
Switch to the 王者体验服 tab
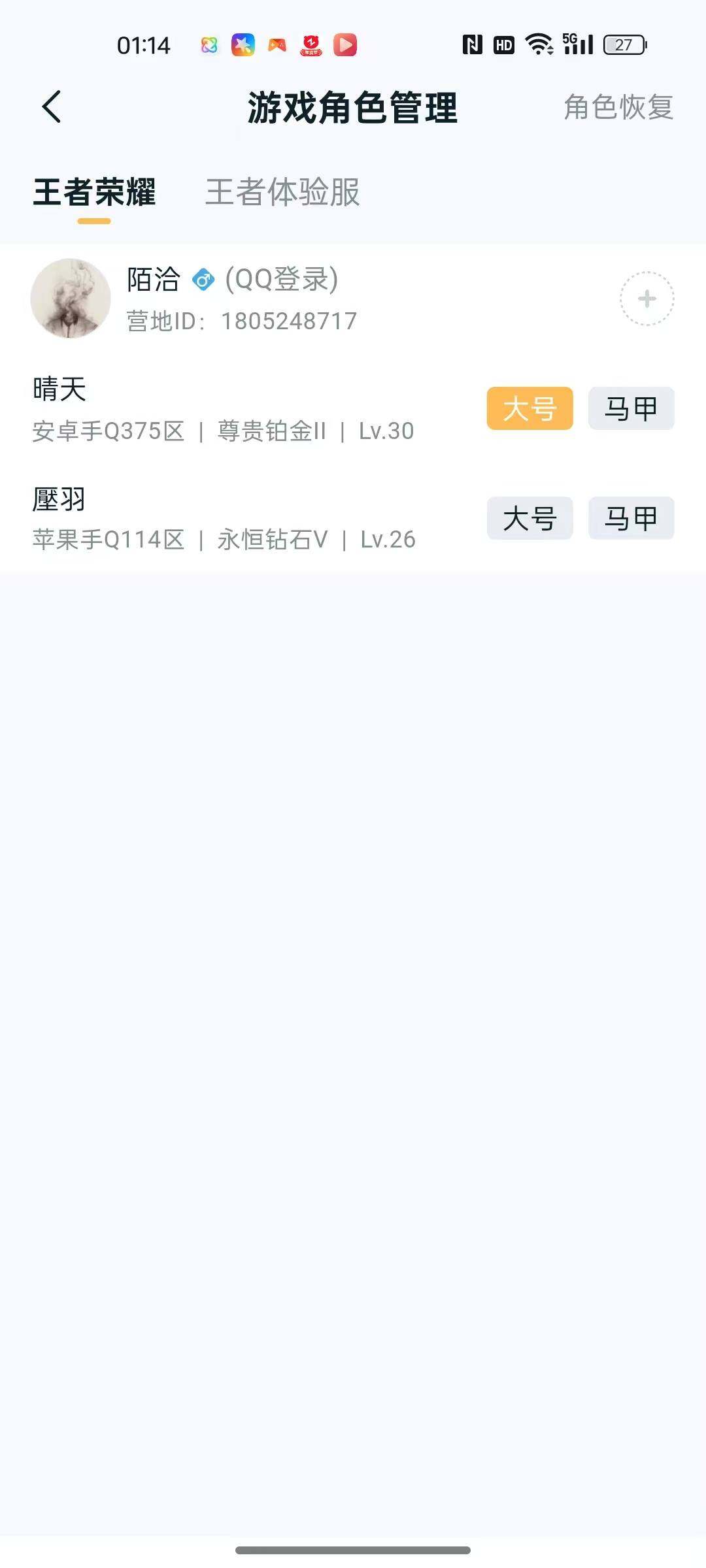[282, 193]
